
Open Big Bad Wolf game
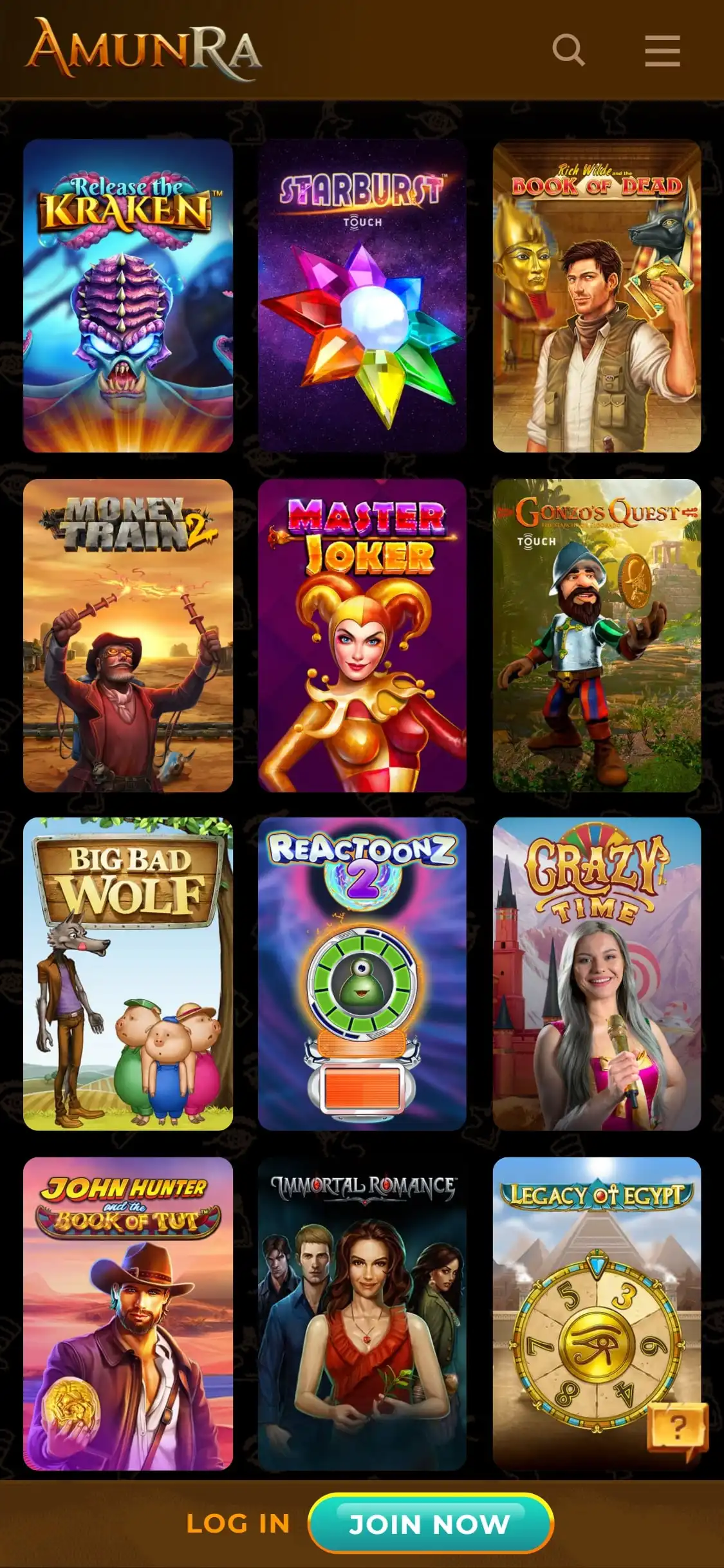128,974
